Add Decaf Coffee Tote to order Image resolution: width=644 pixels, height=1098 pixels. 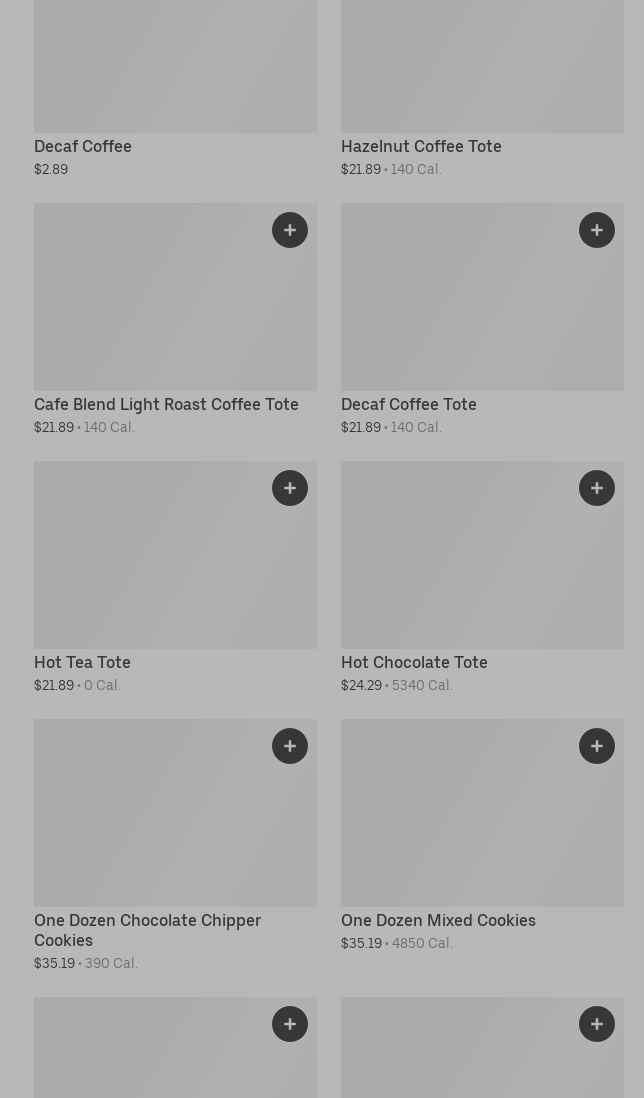(x=597, y=230)
